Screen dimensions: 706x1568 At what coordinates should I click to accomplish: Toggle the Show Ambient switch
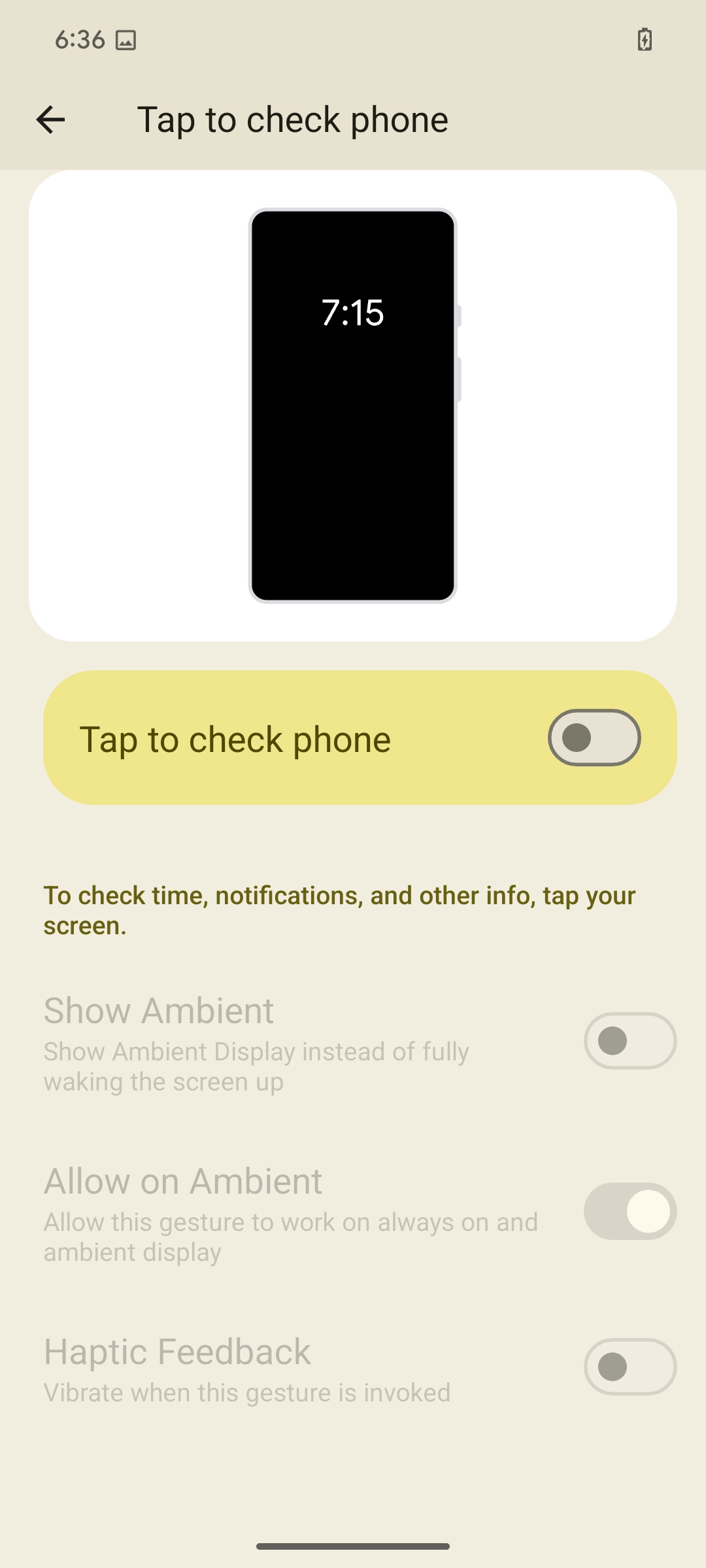coord(630,1041)
